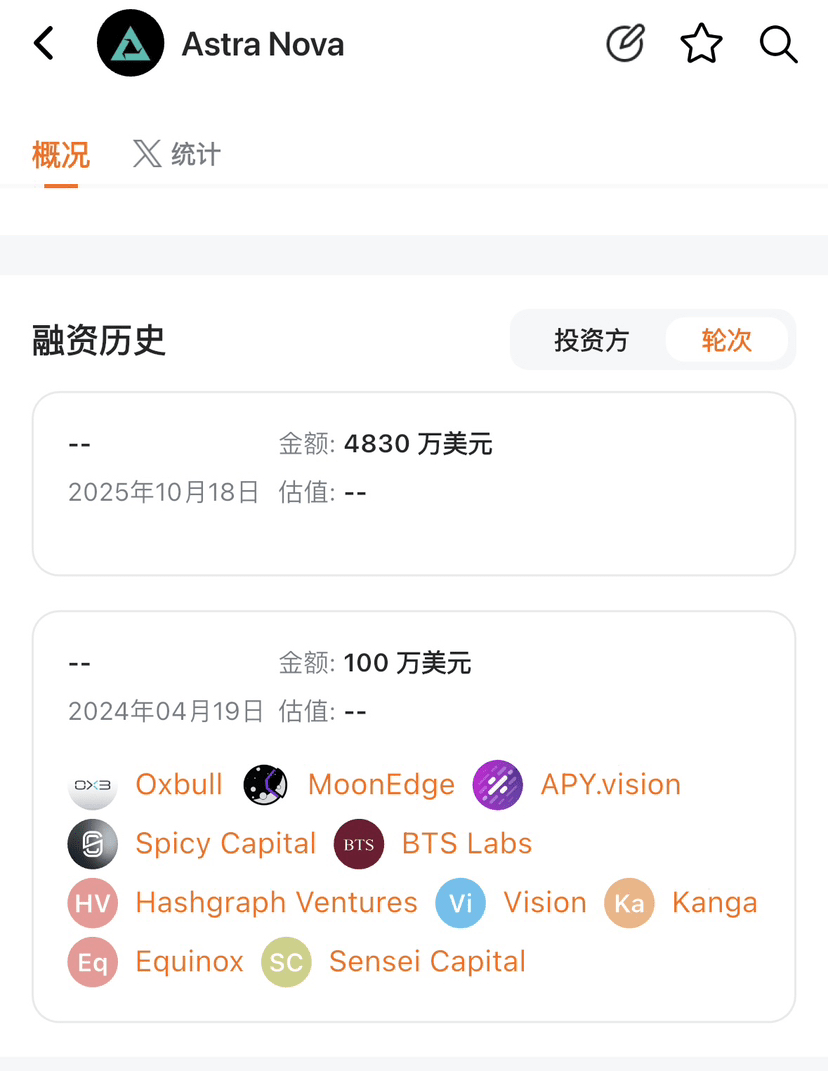Viewport: 828px width, 1071px height.
Task: Switch to the 概况 tab
Action: 61,155
